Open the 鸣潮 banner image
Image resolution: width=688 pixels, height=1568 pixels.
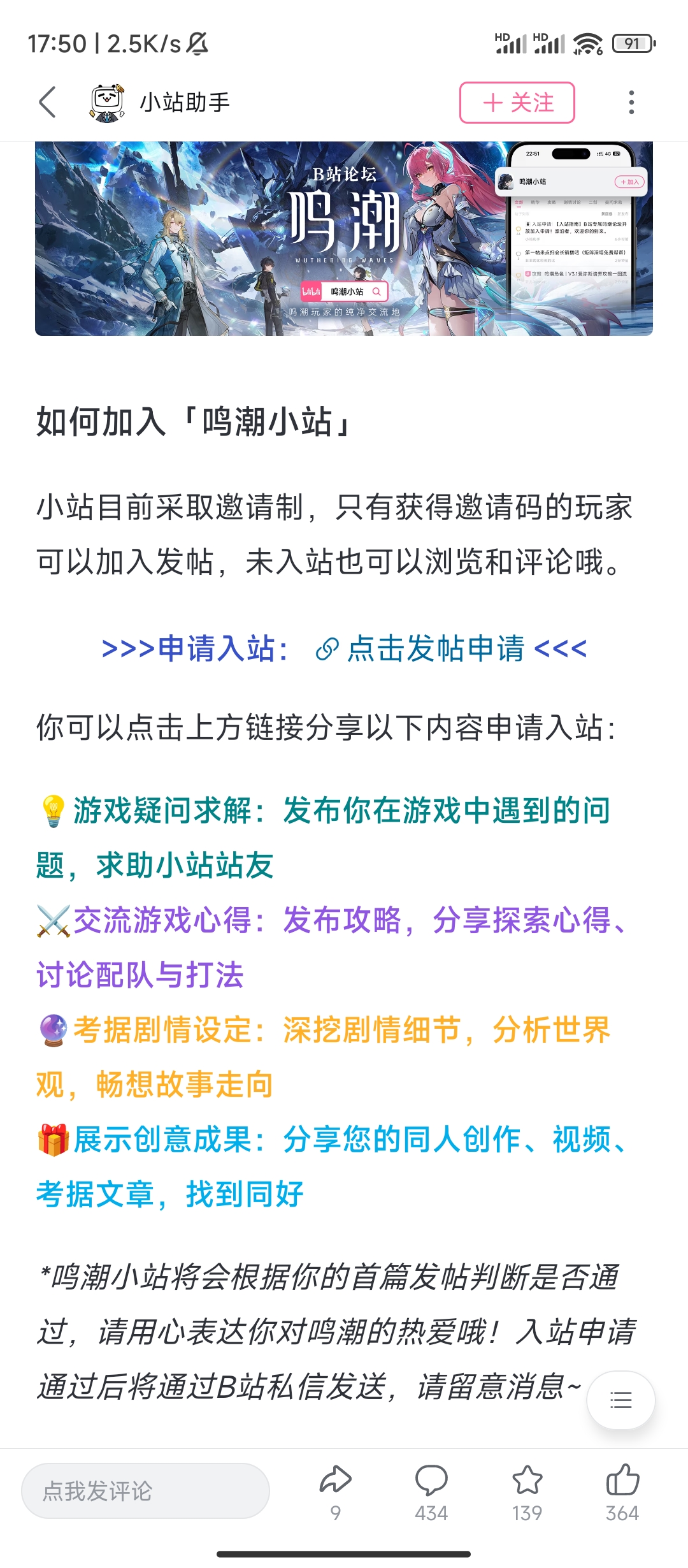(344, 238)
